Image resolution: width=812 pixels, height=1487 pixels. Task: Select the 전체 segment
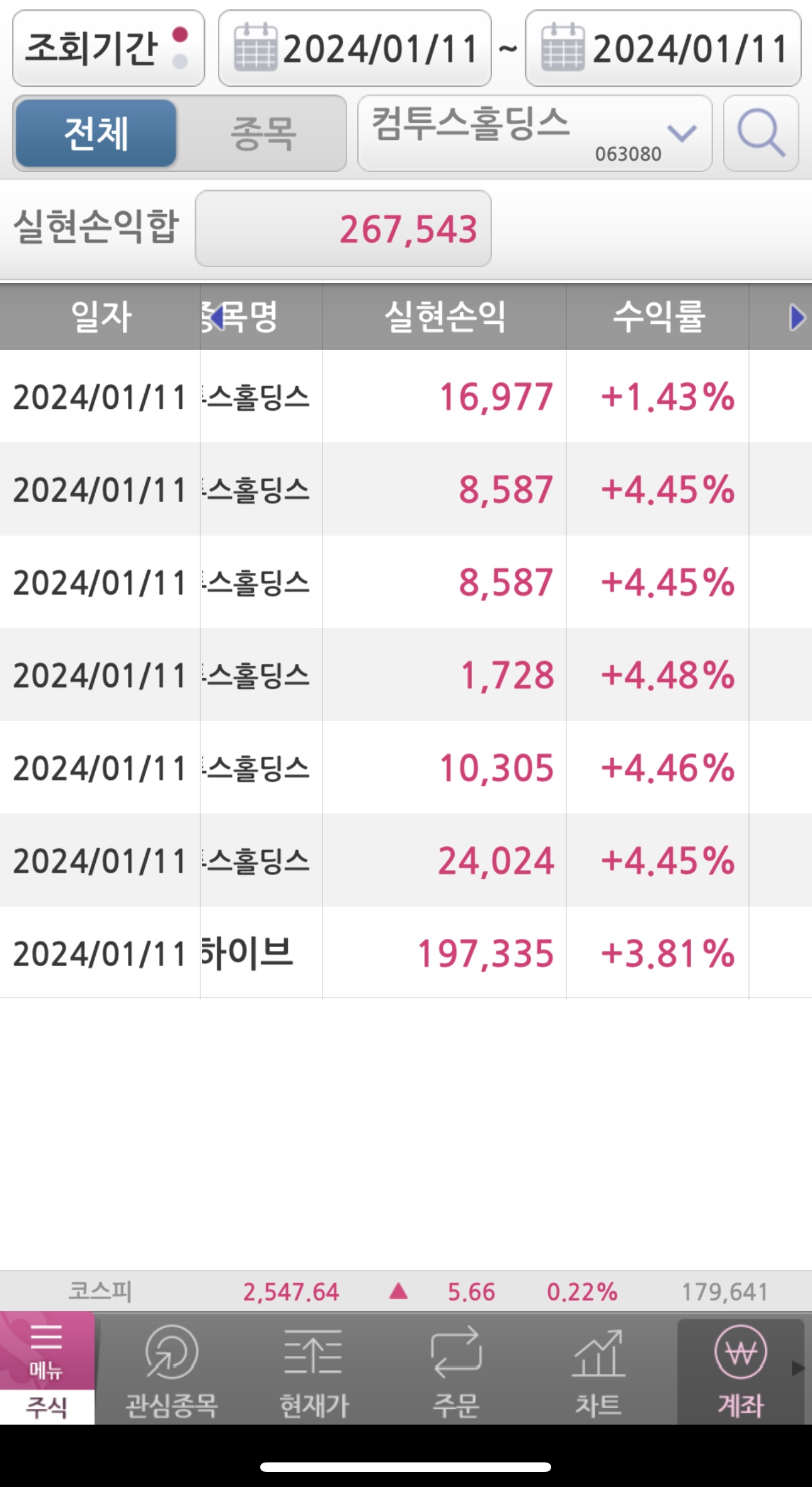tap(96, 133)
